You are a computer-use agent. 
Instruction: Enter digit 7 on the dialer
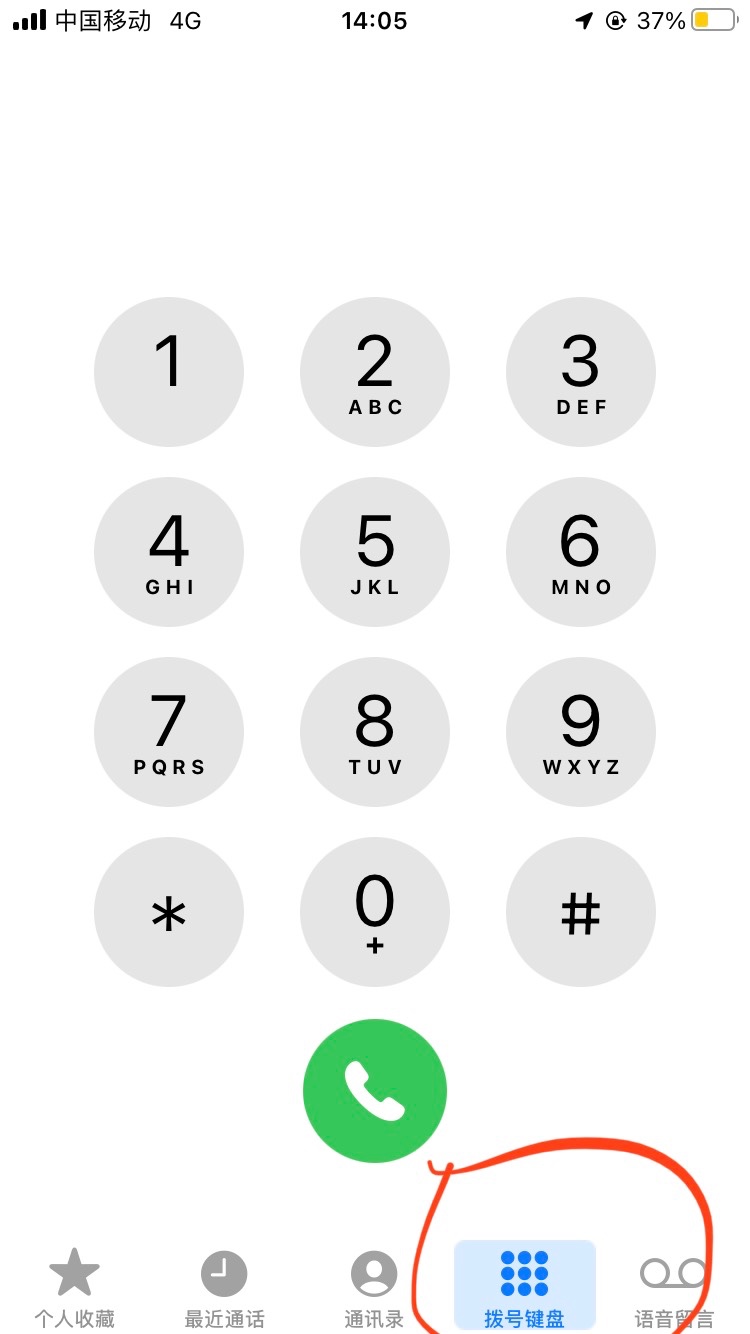(x=169, y=732)
